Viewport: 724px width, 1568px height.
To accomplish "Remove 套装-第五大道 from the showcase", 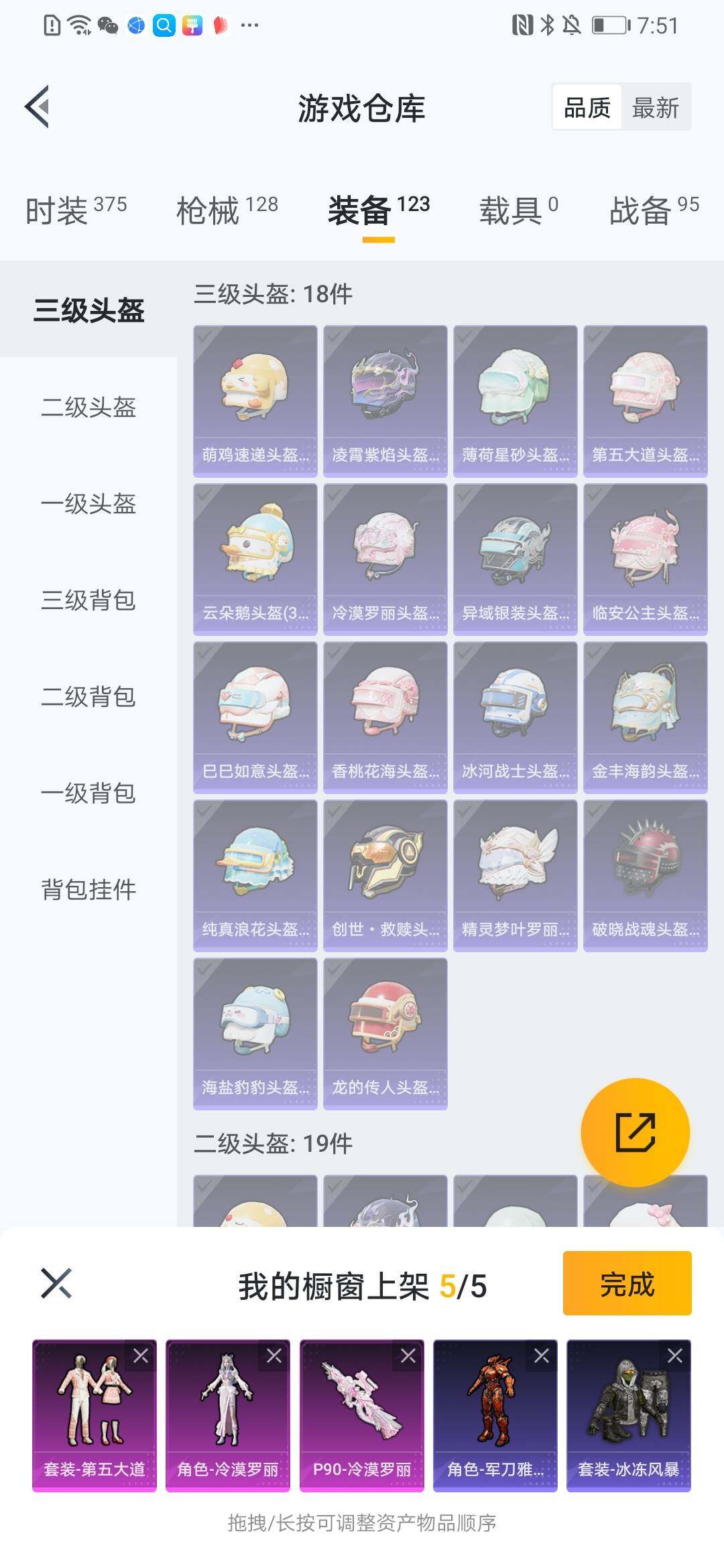I will pos(141,1356).
